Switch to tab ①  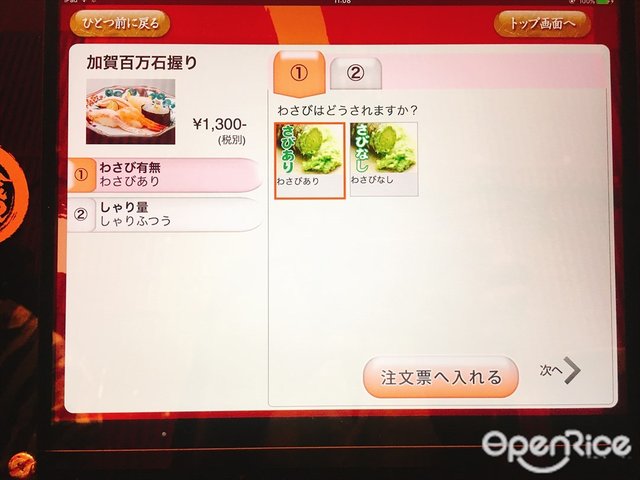[x=298, y=72]
